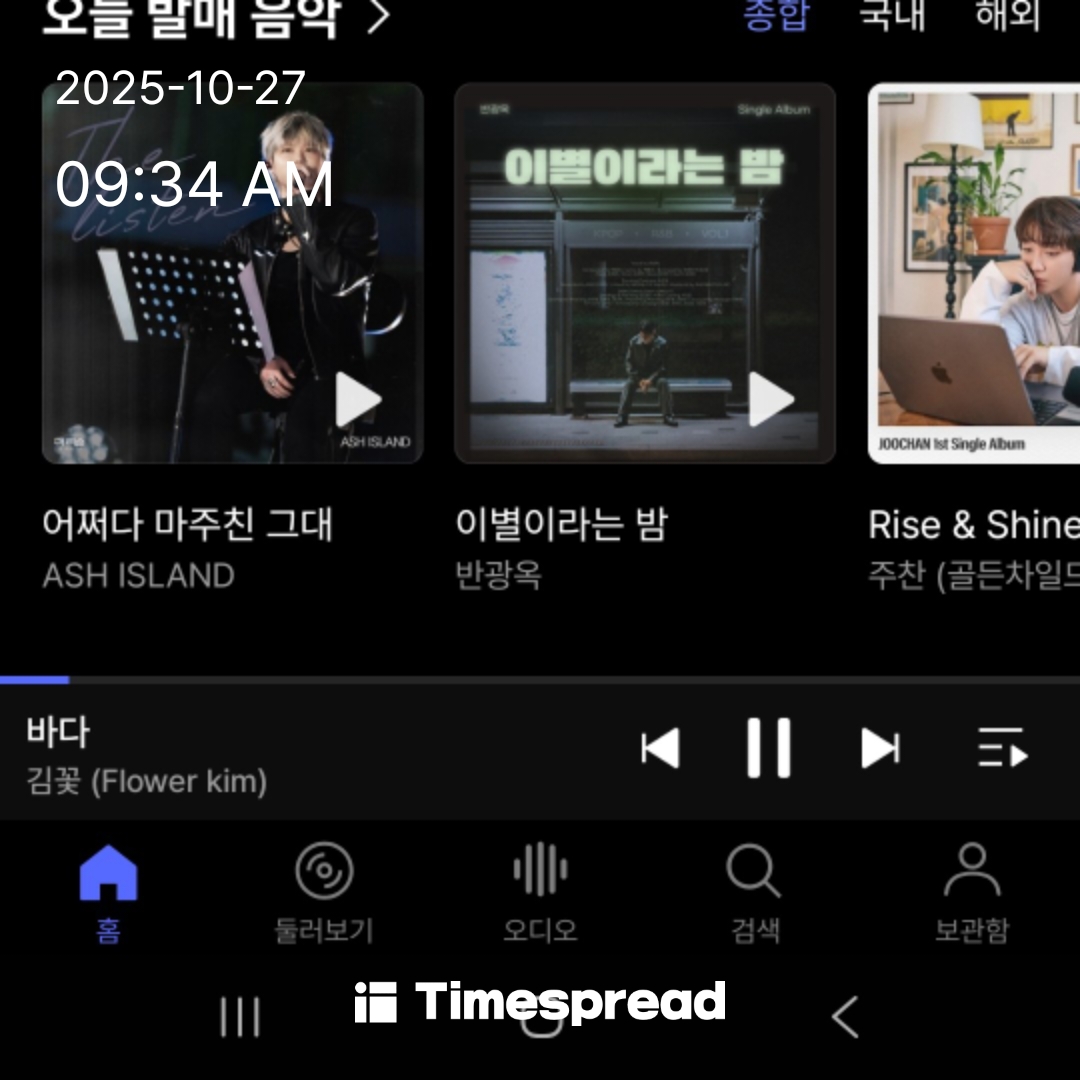
Task: Skip to the next track
Action: [x=880, y=748]
